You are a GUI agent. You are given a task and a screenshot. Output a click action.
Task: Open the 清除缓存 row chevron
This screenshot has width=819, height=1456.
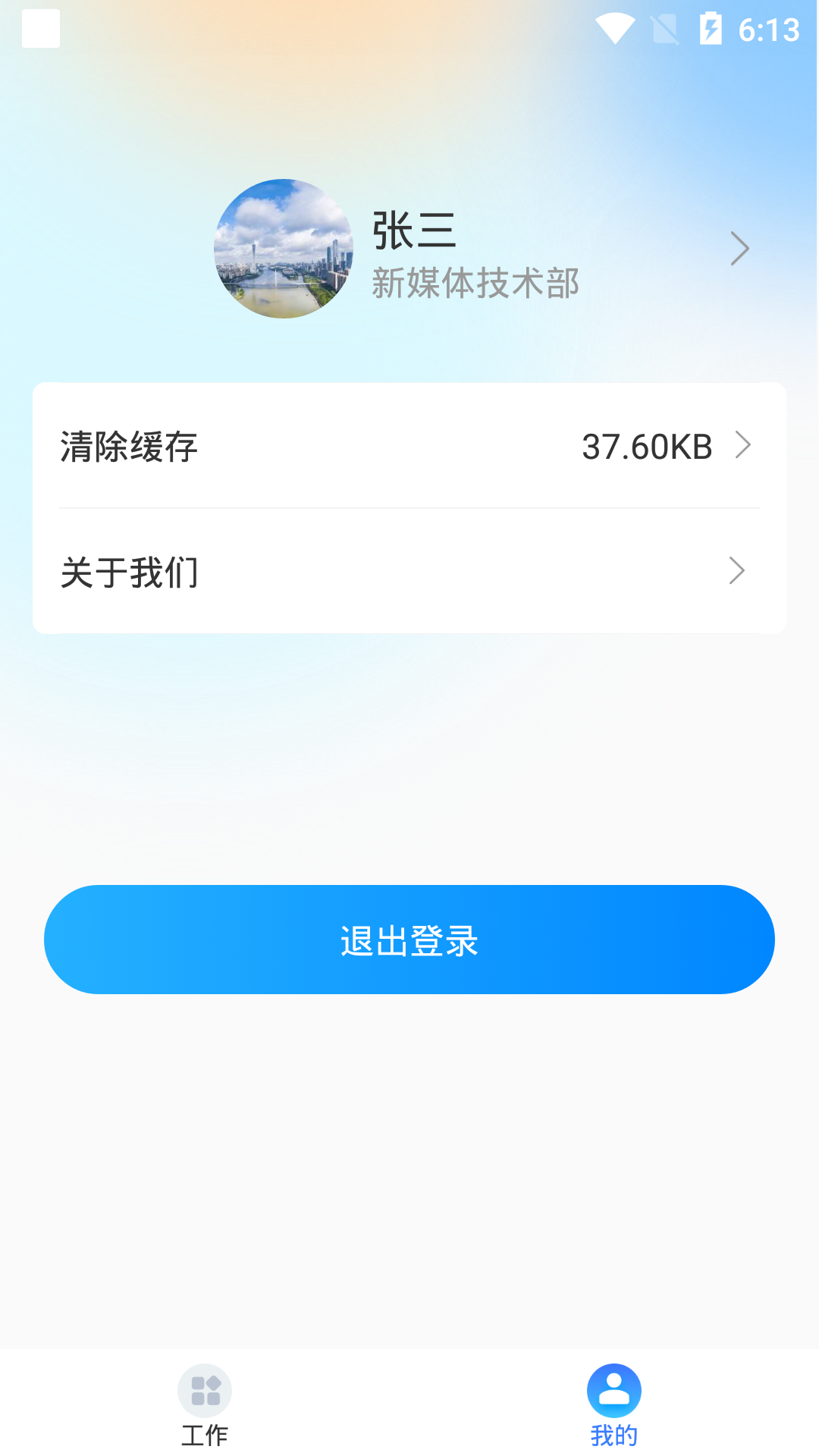[x=745, y=447]
